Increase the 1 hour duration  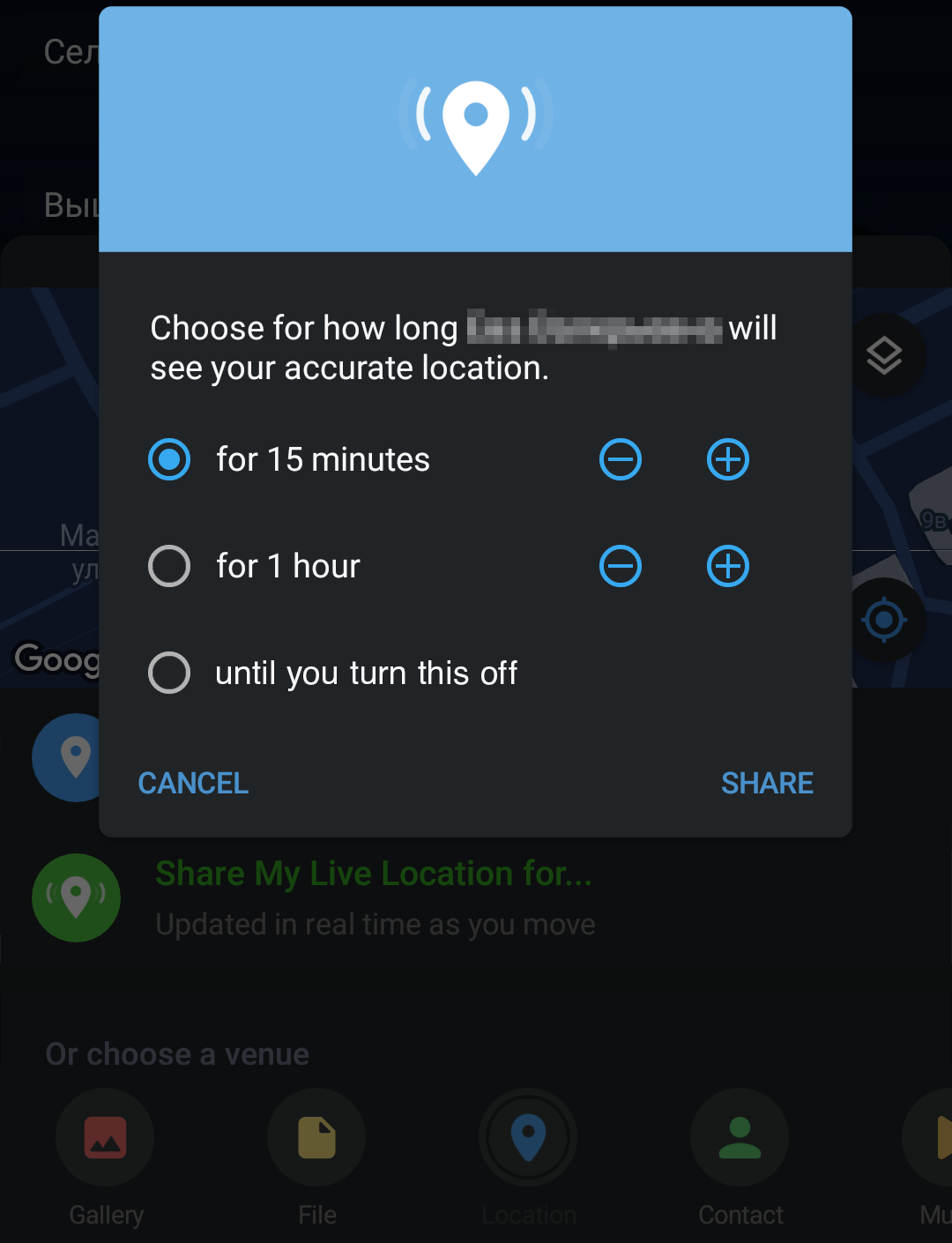pos(727,566)
